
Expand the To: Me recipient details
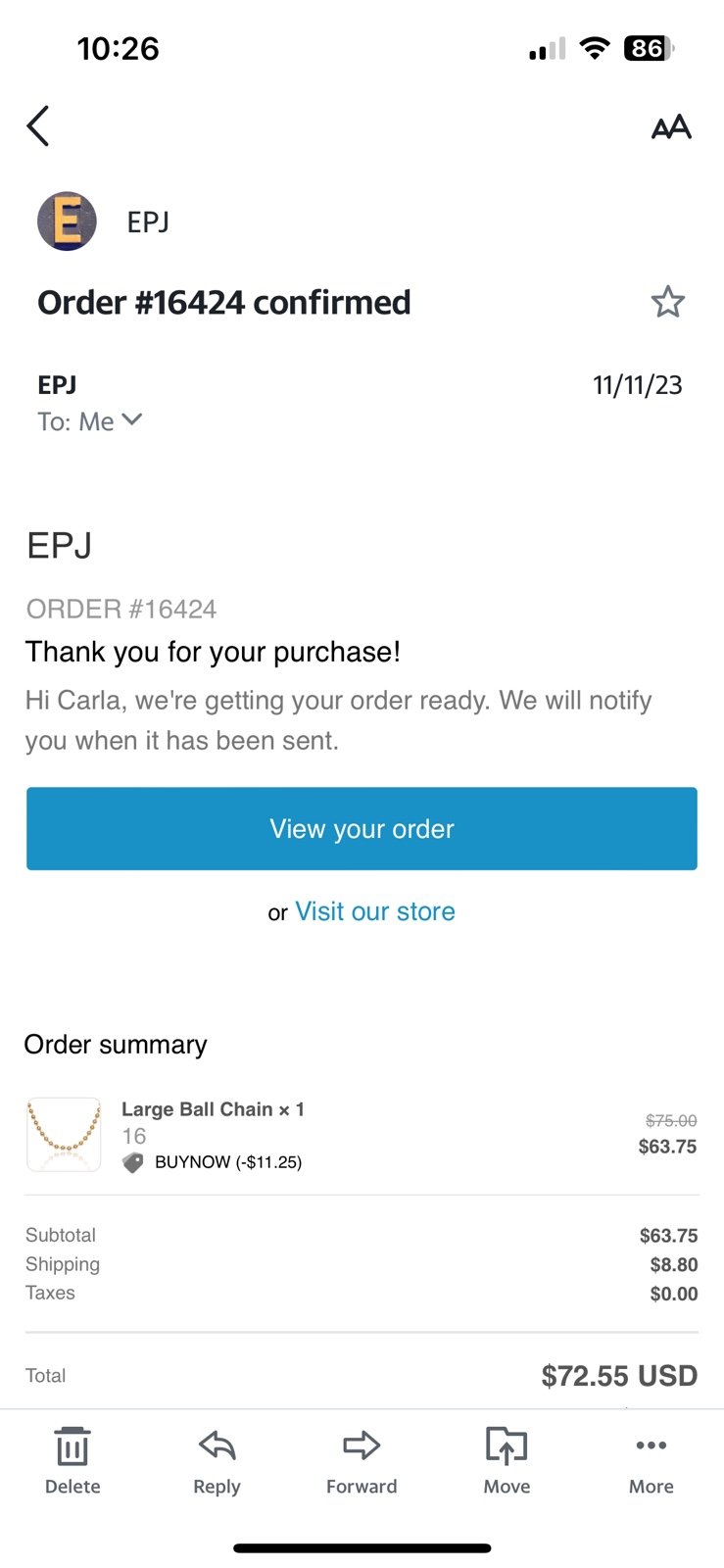point(90,421)
